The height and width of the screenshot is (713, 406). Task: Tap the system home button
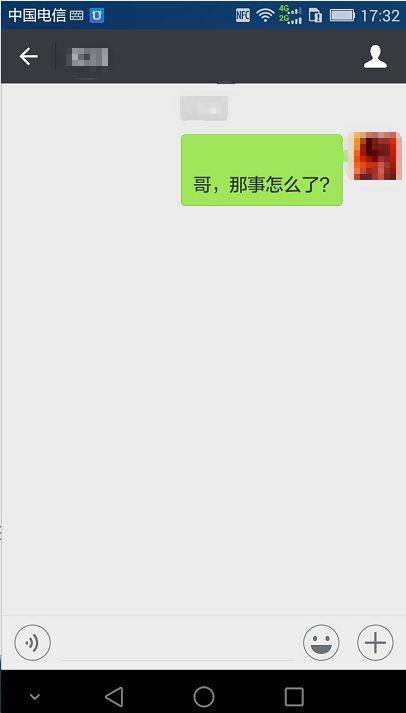tap(204, 696)
